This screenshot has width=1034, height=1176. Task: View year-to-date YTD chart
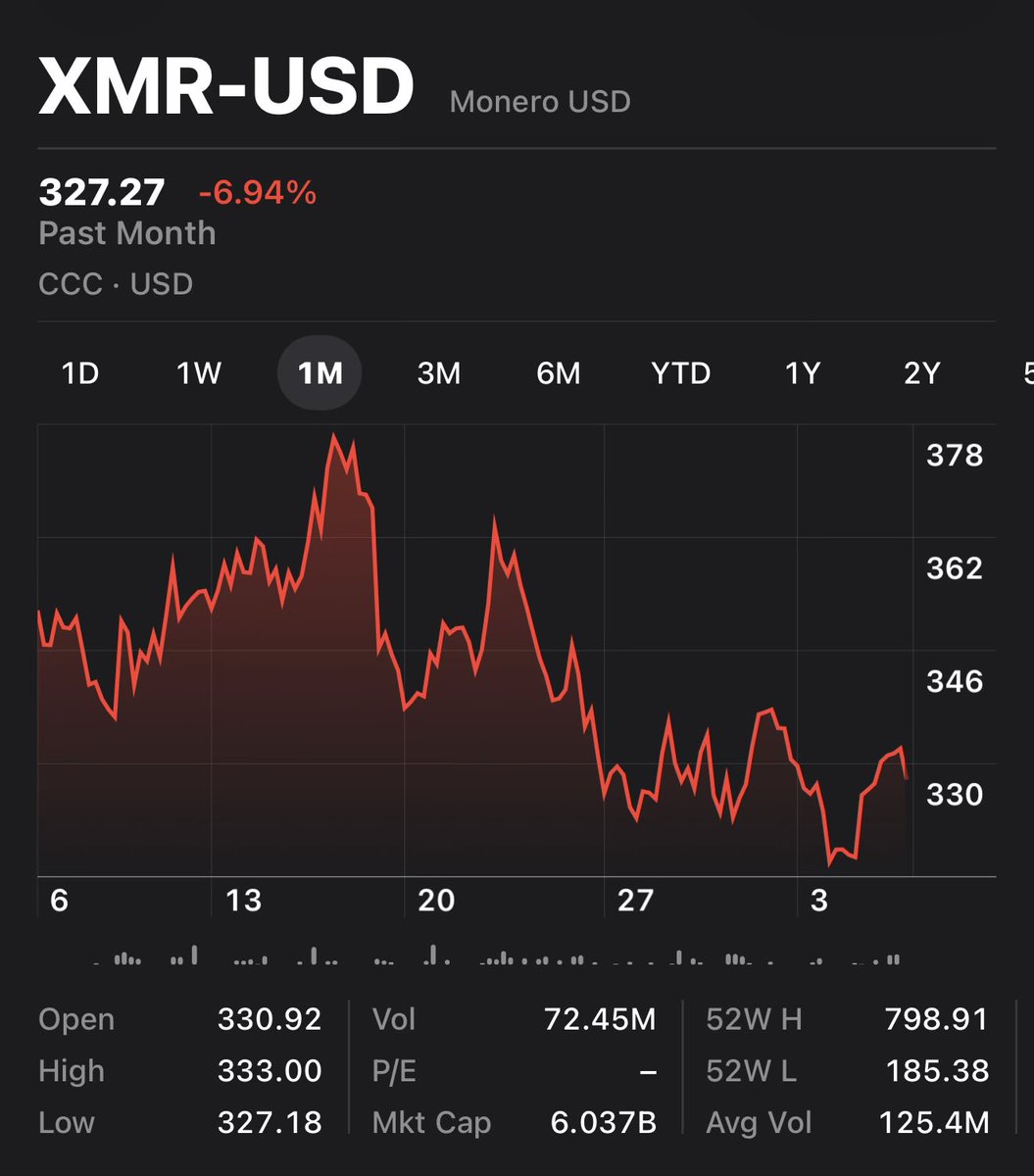click(680, 373)
